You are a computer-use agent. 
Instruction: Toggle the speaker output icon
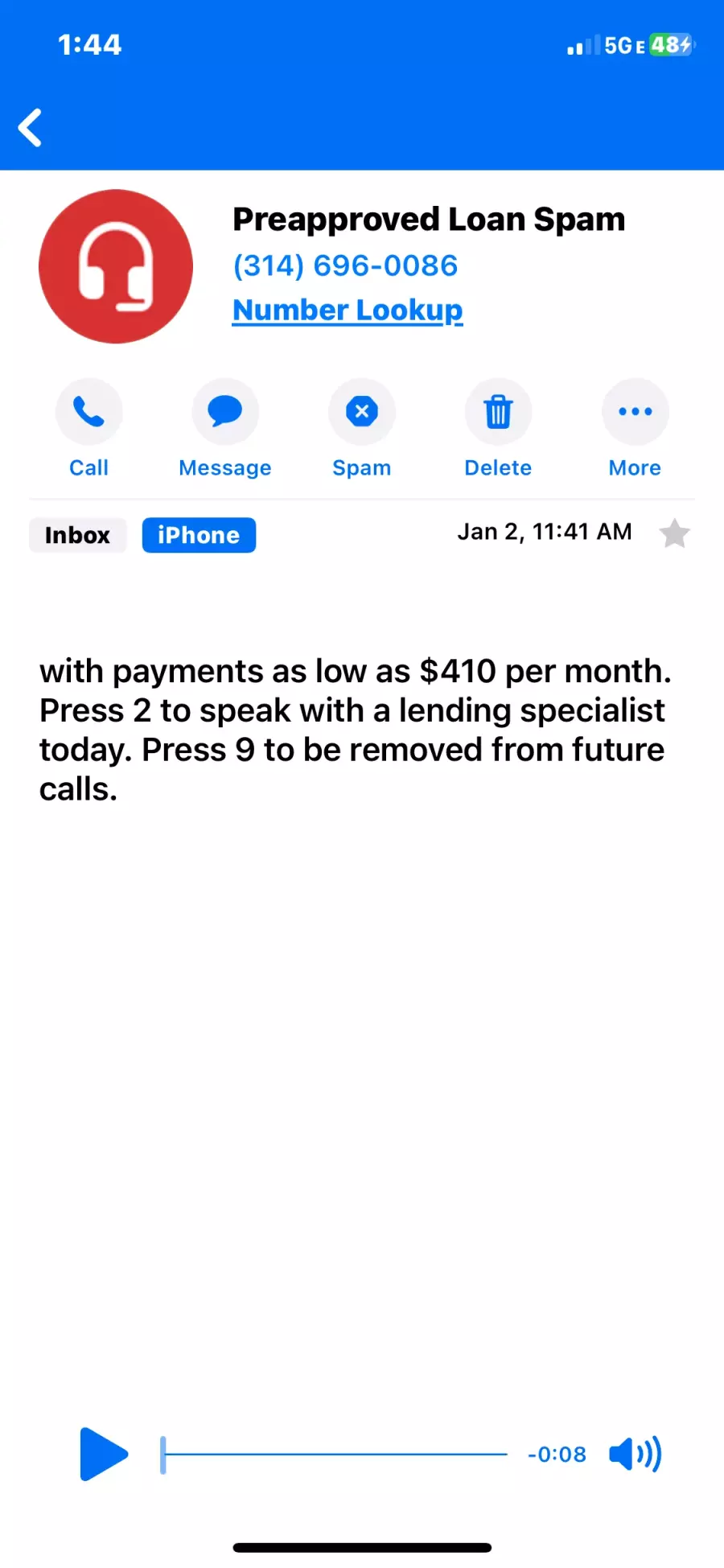[635, 1454]
